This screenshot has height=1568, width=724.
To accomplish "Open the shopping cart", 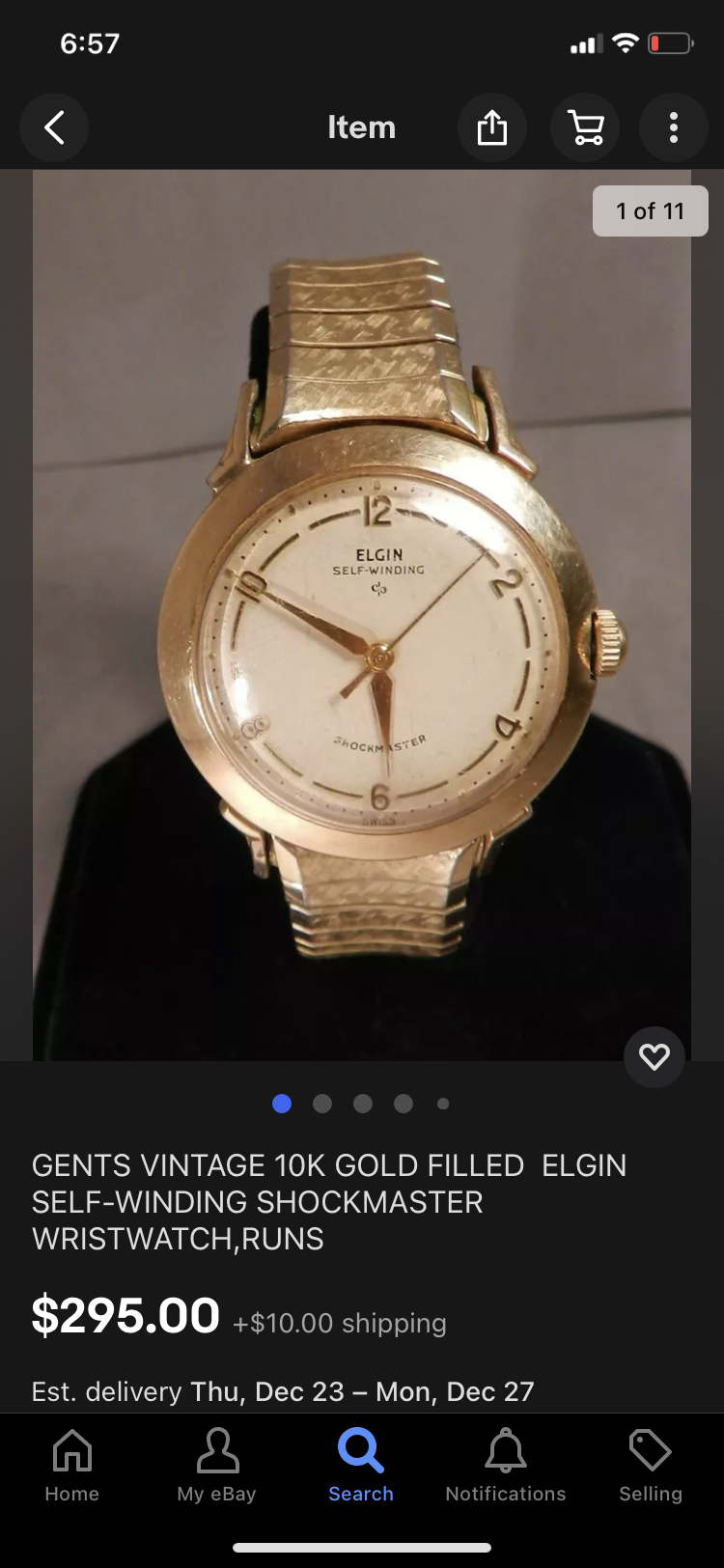I will click(585, 127).
